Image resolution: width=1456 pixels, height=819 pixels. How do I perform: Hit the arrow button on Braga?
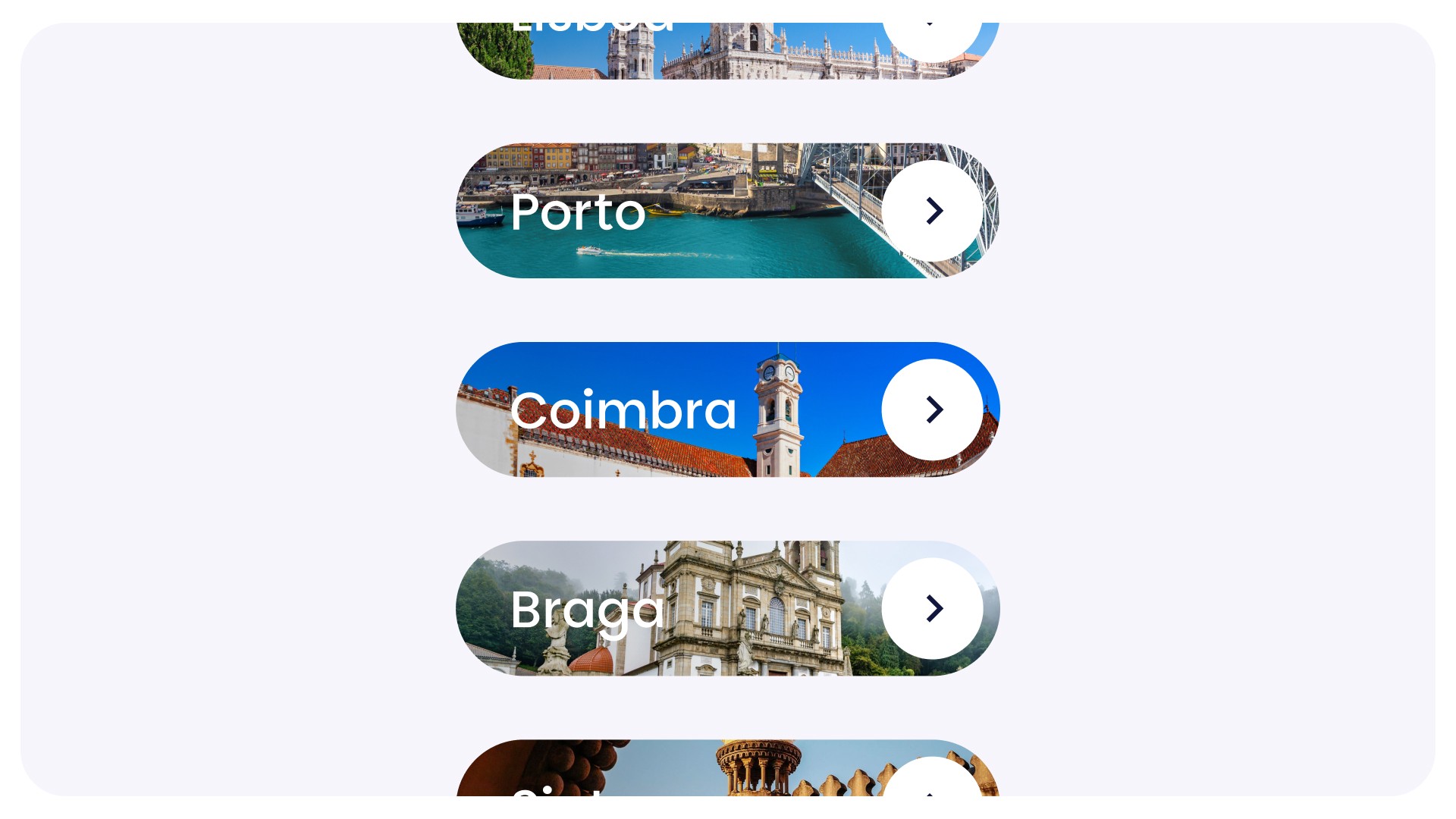(x=932, y=608)
